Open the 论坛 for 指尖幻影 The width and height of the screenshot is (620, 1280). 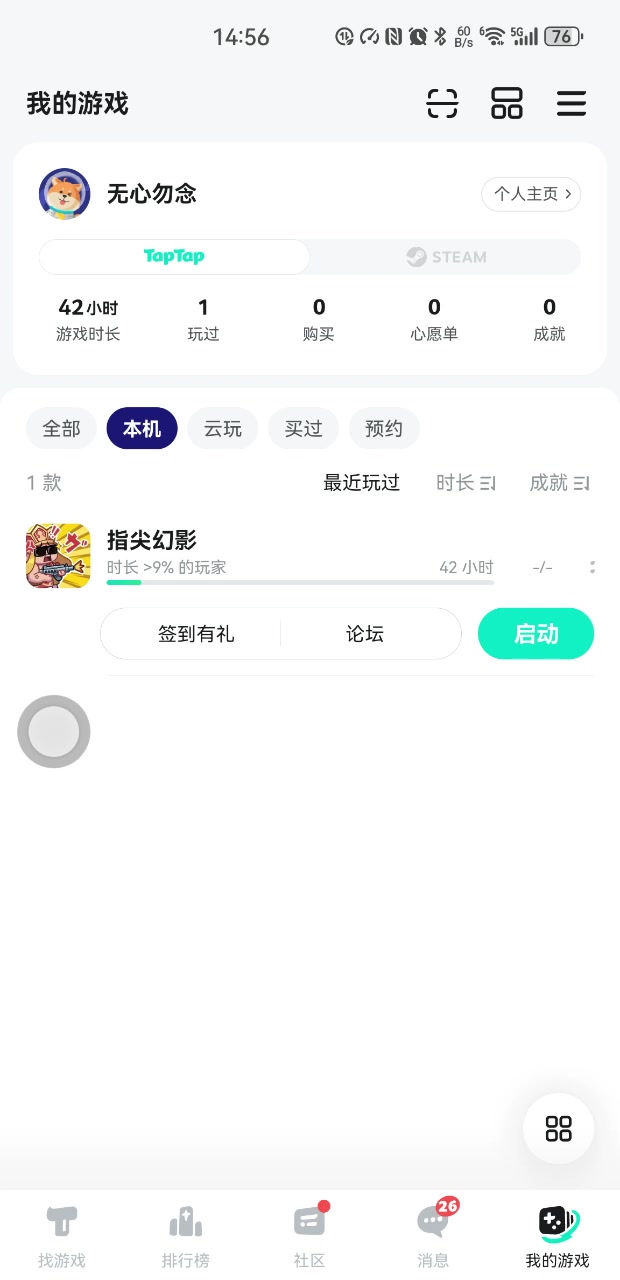pos(365,634)
